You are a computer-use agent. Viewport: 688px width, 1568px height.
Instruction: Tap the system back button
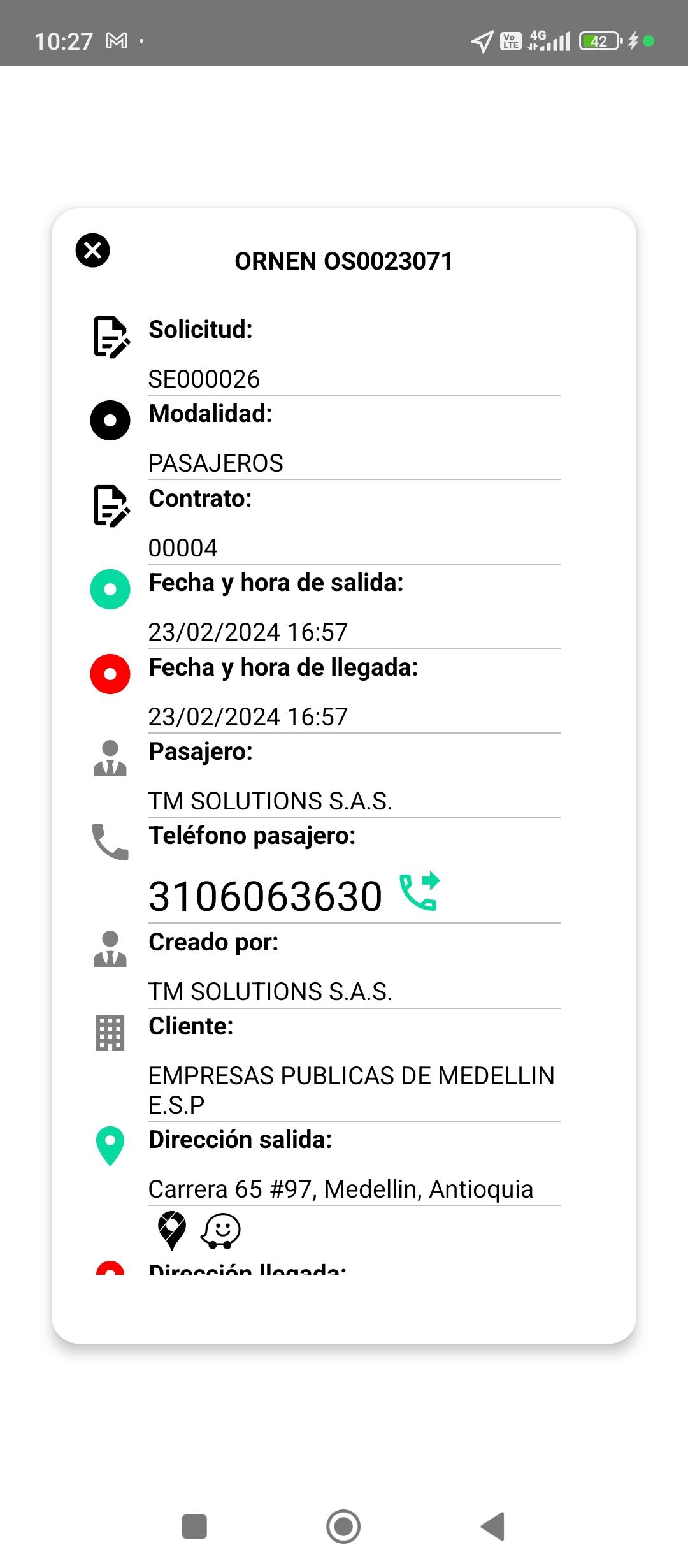[x=493, y=1527]
